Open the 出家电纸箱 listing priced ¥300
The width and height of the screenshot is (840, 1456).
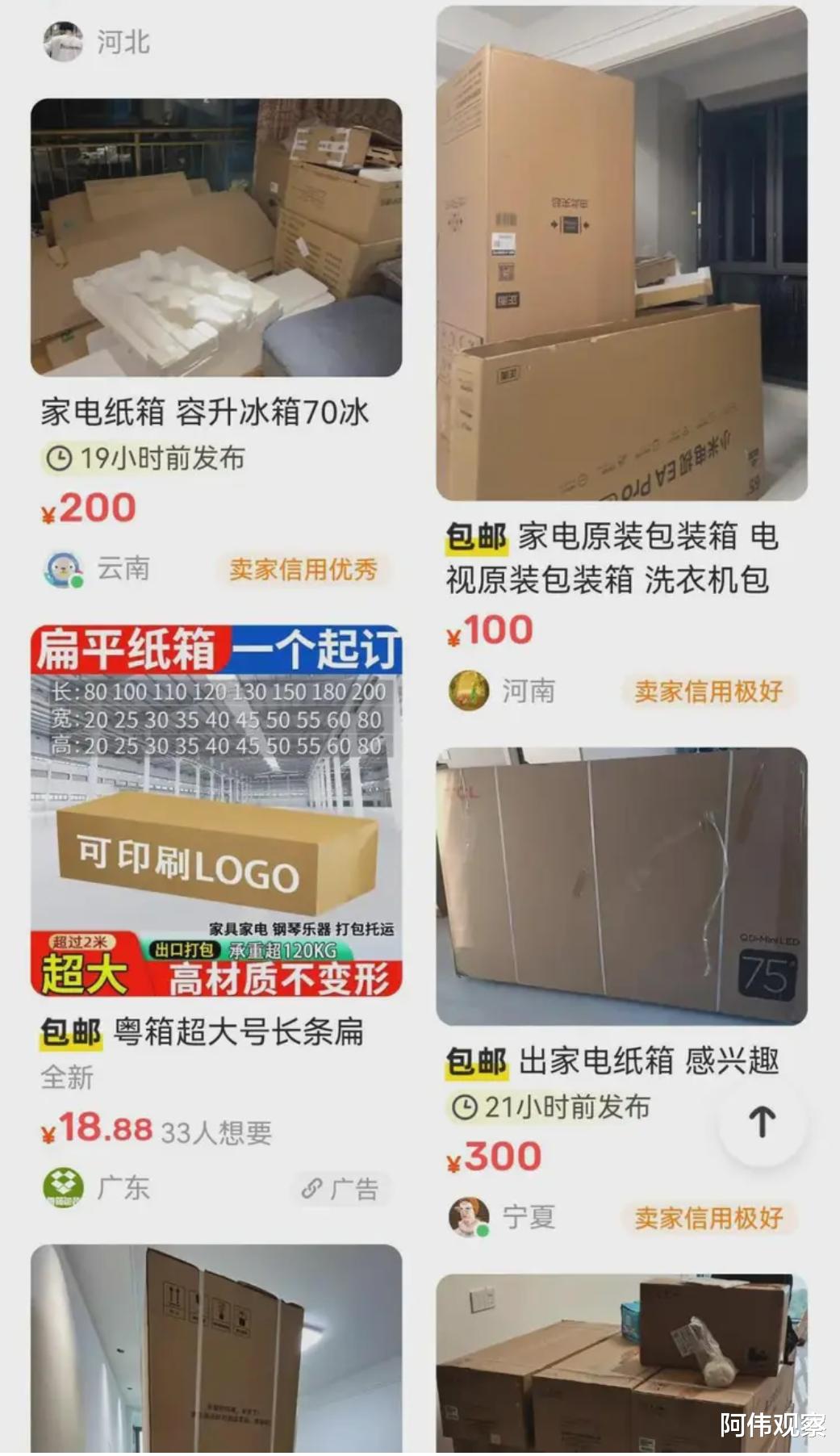(621, 886)
